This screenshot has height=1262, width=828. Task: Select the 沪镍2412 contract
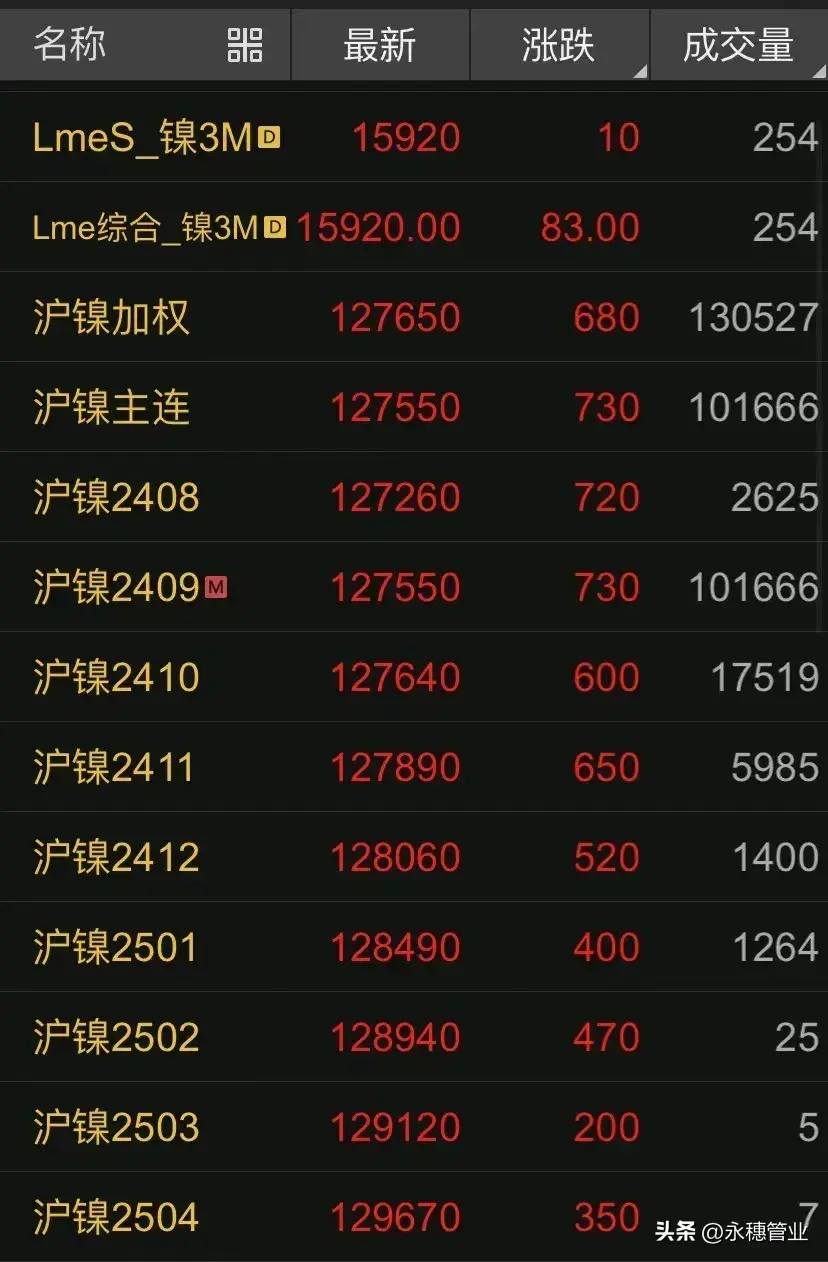pyautogui.click(x=116, y=858)
